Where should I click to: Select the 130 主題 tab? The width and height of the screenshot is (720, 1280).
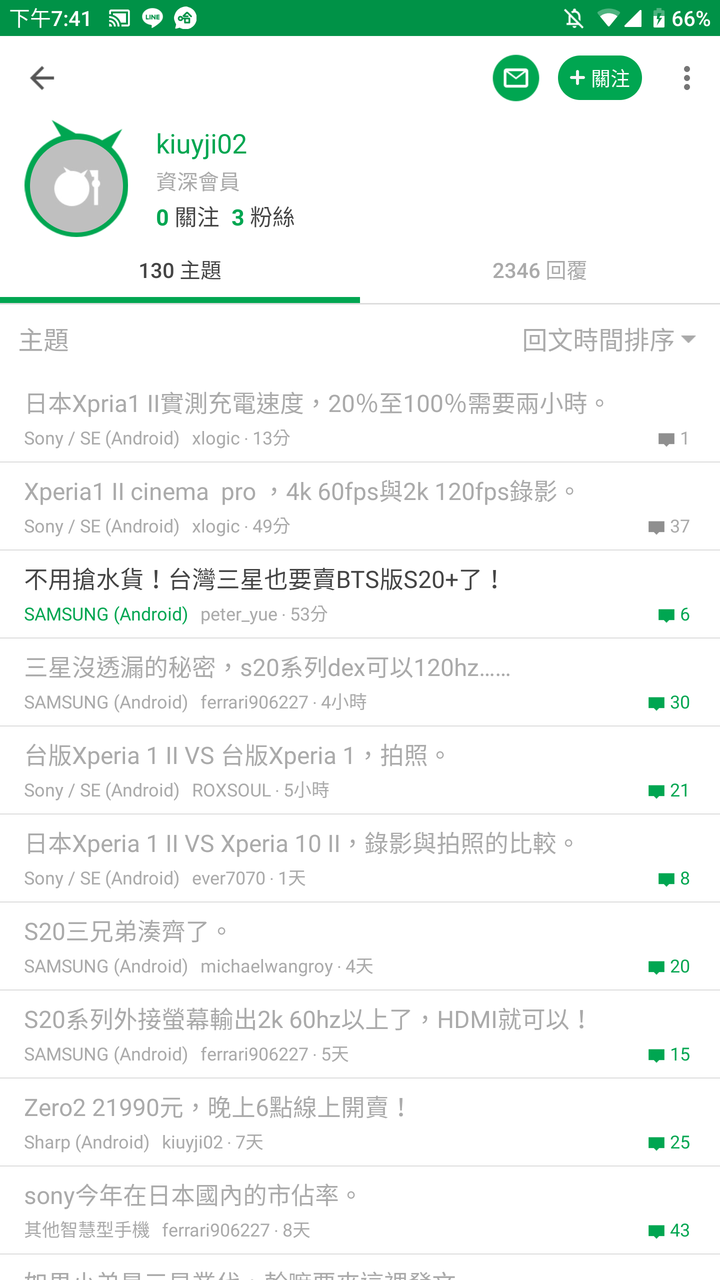pos(180,270)
